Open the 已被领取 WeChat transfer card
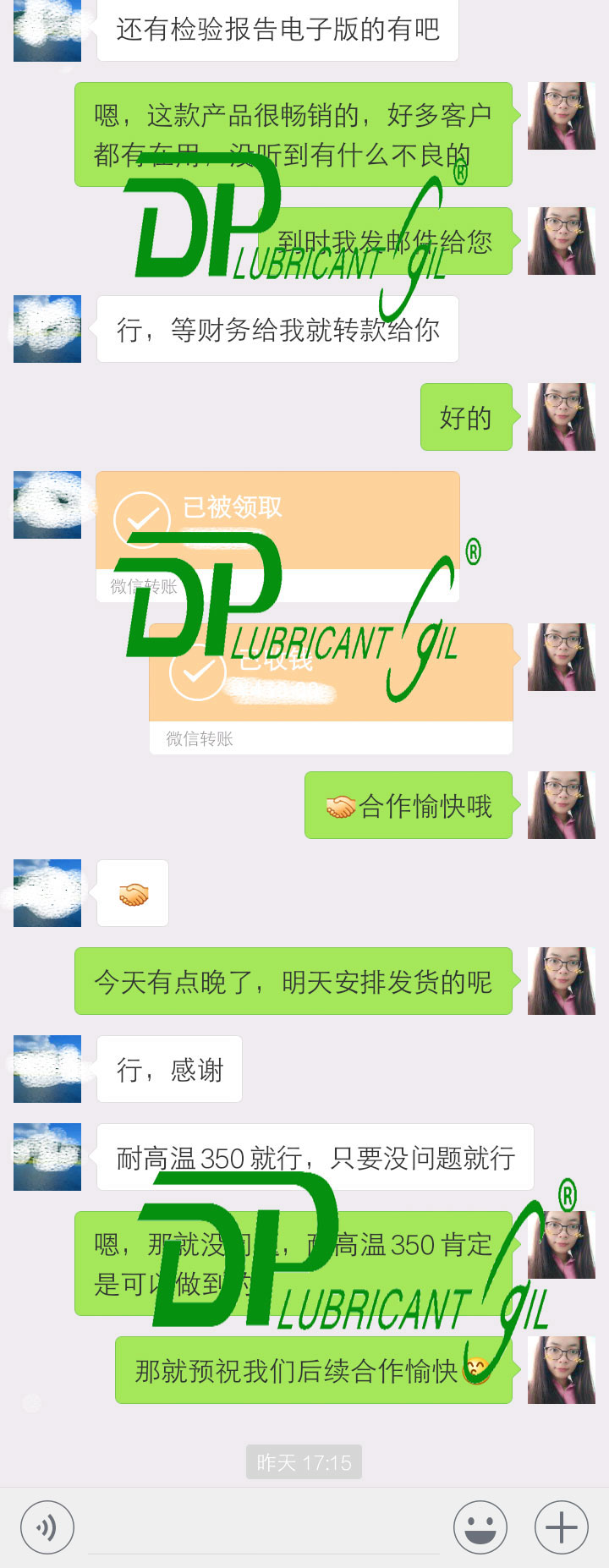The height and width of the screenshot is (1568, 609). (277, 536)
